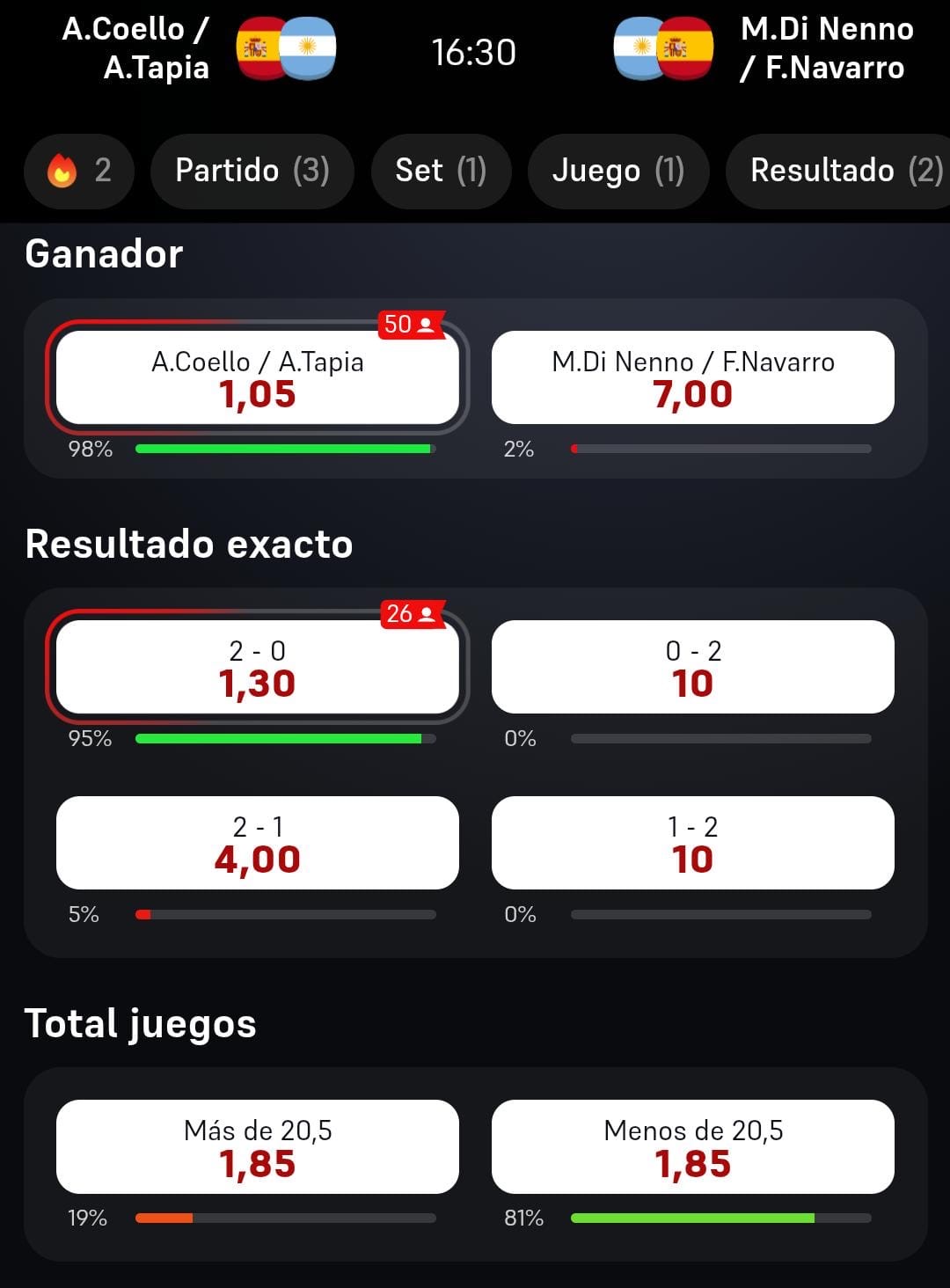Select exact result 1 - 2
The height and width of the screenshot is (1288, 950).
coord(693,843)
